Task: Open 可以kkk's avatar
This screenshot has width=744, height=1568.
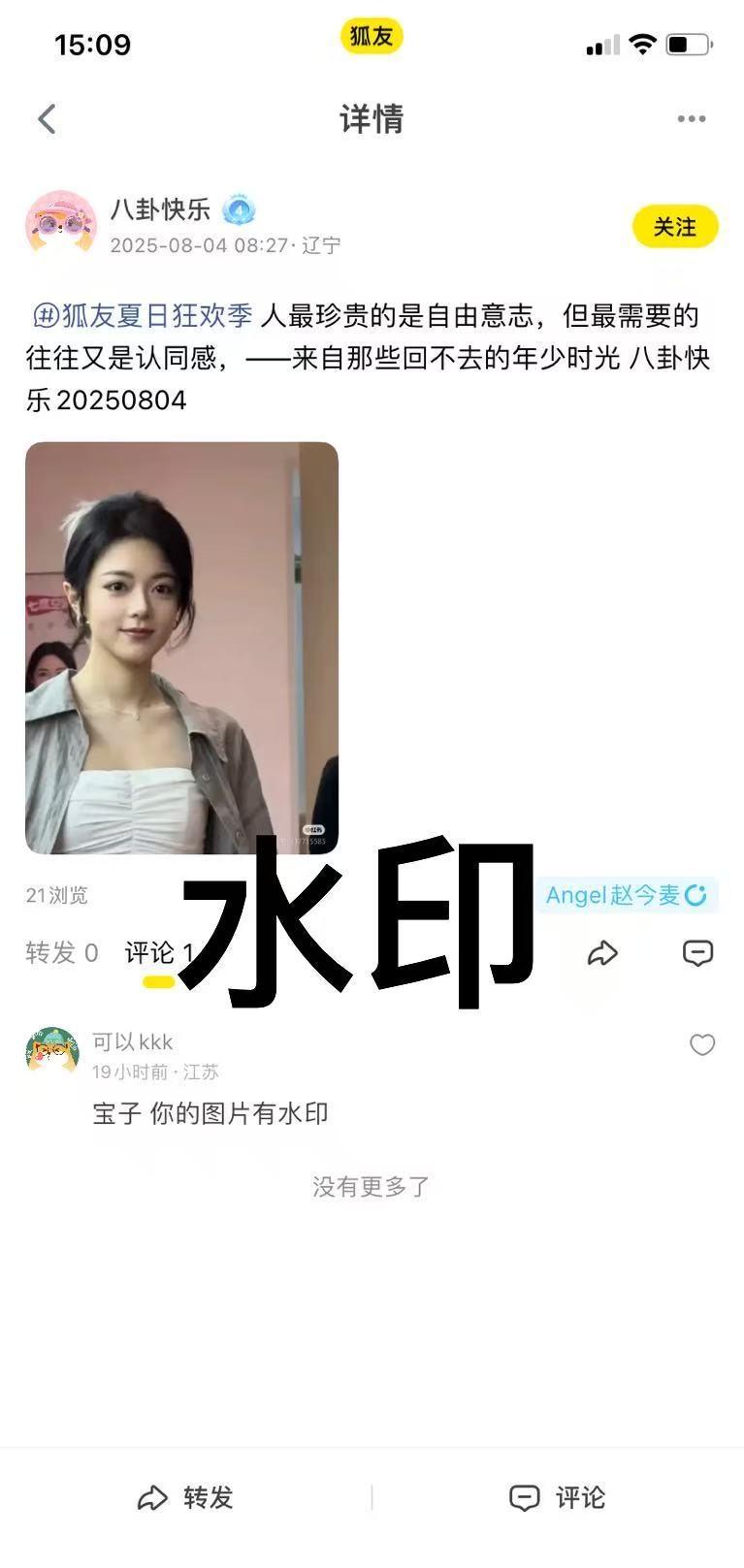Action: pyautogui.click(x=52, y=1052)
